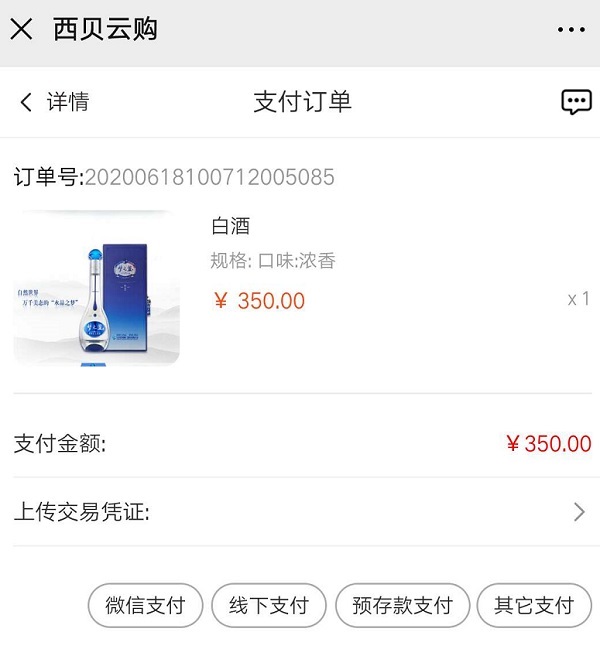Open the chat message icon
Screen dimensions: 600x655
(x=576, y=102)
